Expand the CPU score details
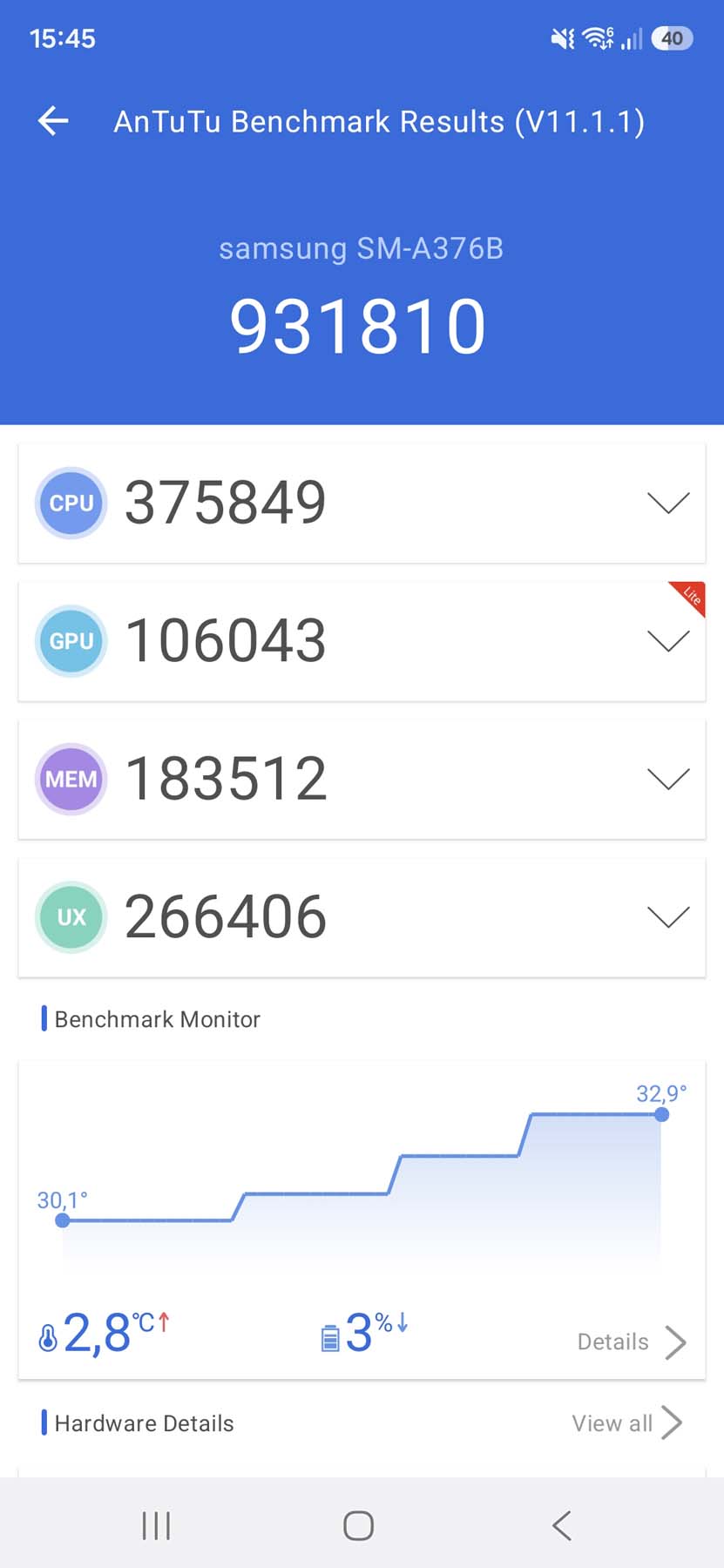 point(668,503)
